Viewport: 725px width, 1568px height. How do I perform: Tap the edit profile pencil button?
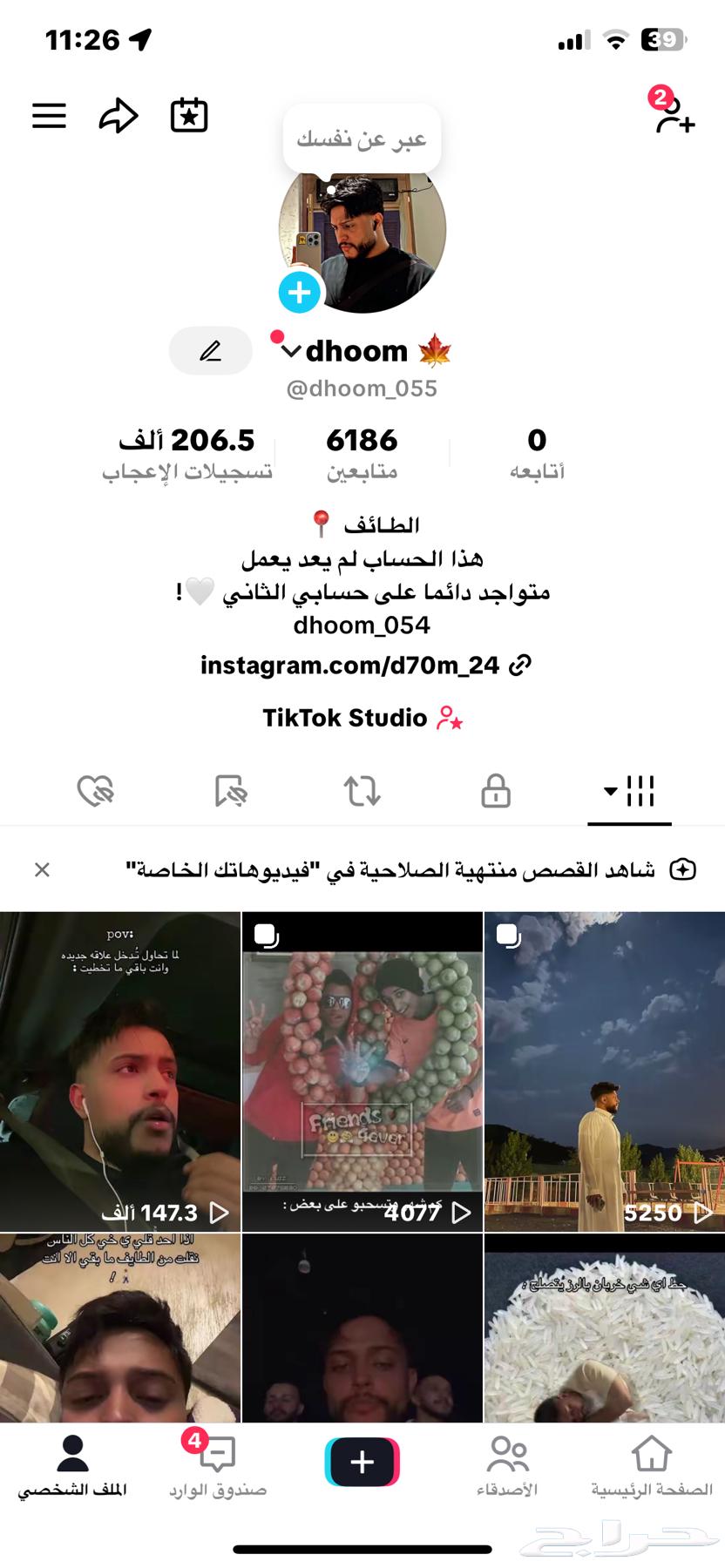[210, 350]
